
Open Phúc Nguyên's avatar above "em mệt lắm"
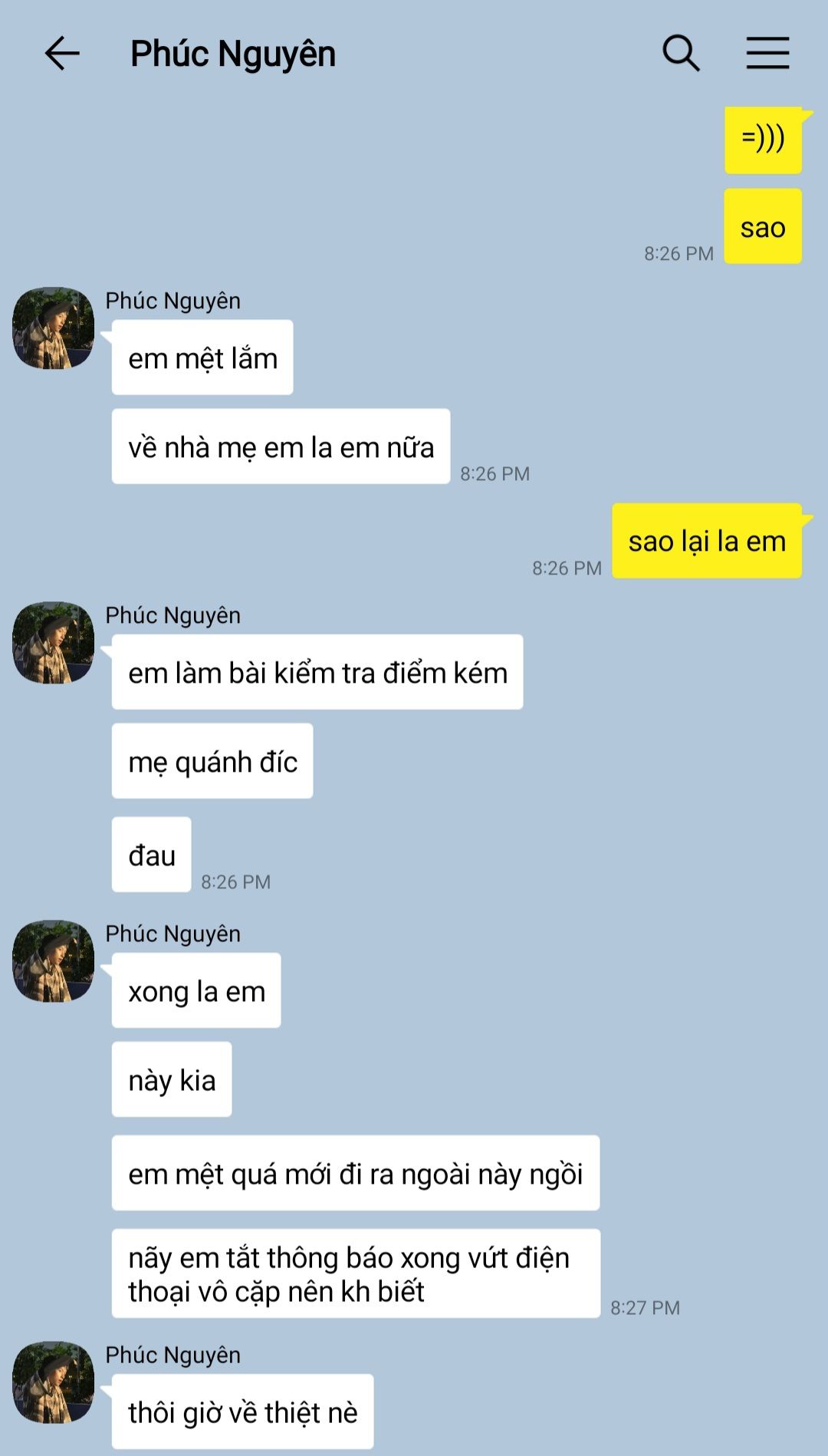point(53,328)
